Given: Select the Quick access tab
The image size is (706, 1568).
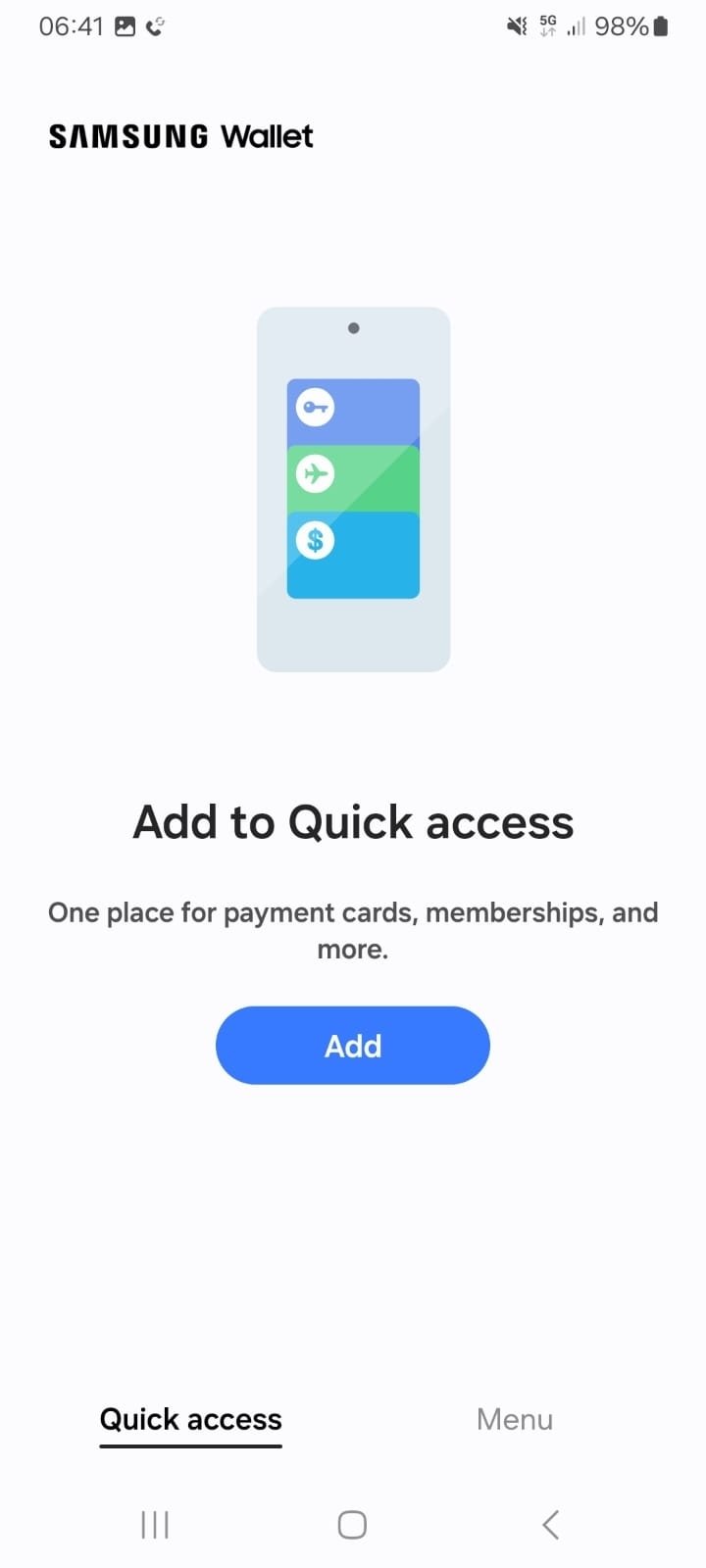Looking at the screenshot, I should [191, 1420].
